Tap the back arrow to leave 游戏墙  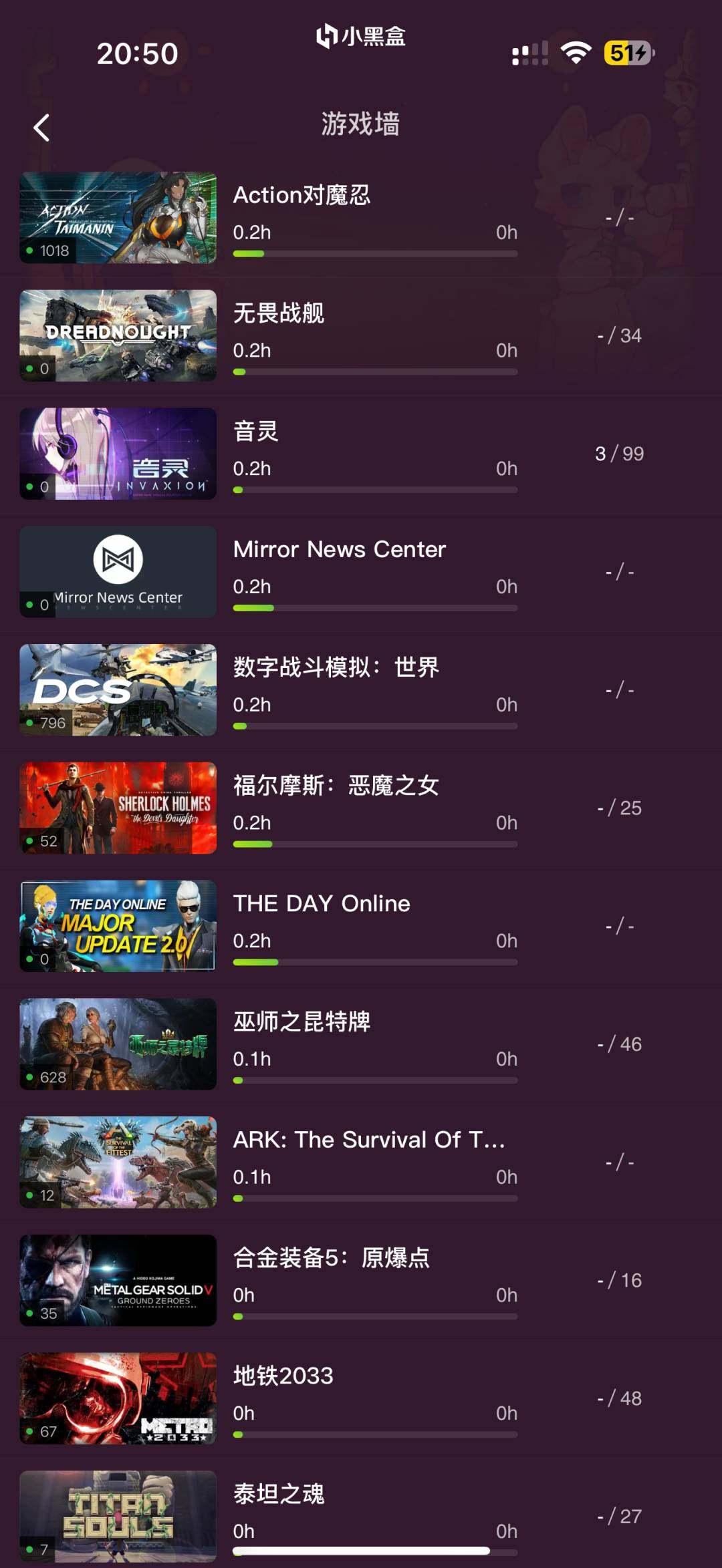pos(41,127)
